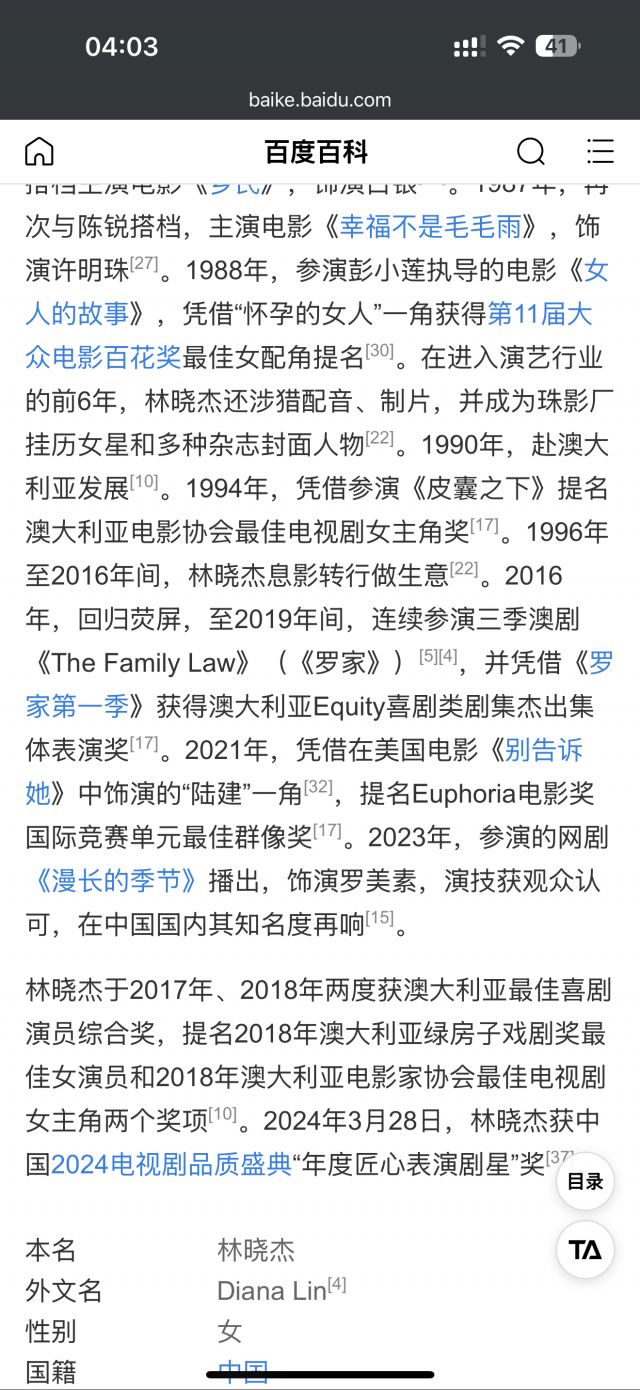View citation 32 after 陆建一角
This screenshot has height=1390, width=640.
coord(318,788)
